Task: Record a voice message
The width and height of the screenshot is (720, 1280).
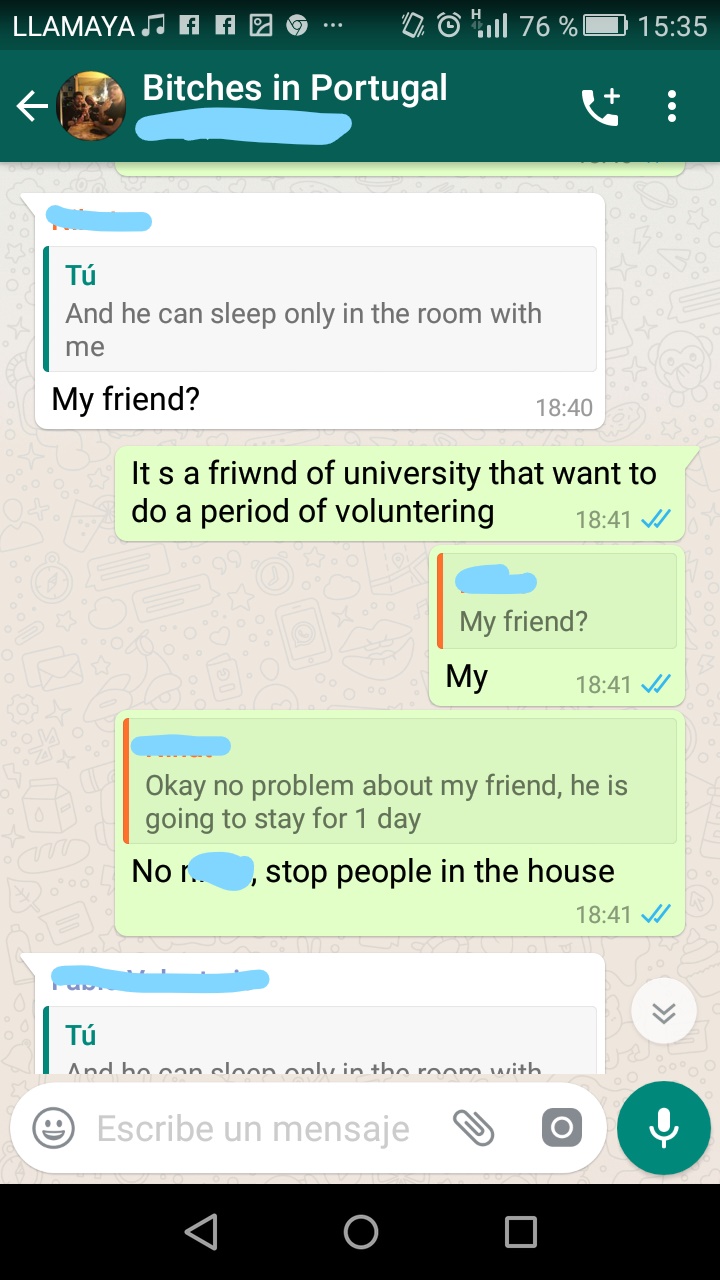Action: pos(663,1129)
